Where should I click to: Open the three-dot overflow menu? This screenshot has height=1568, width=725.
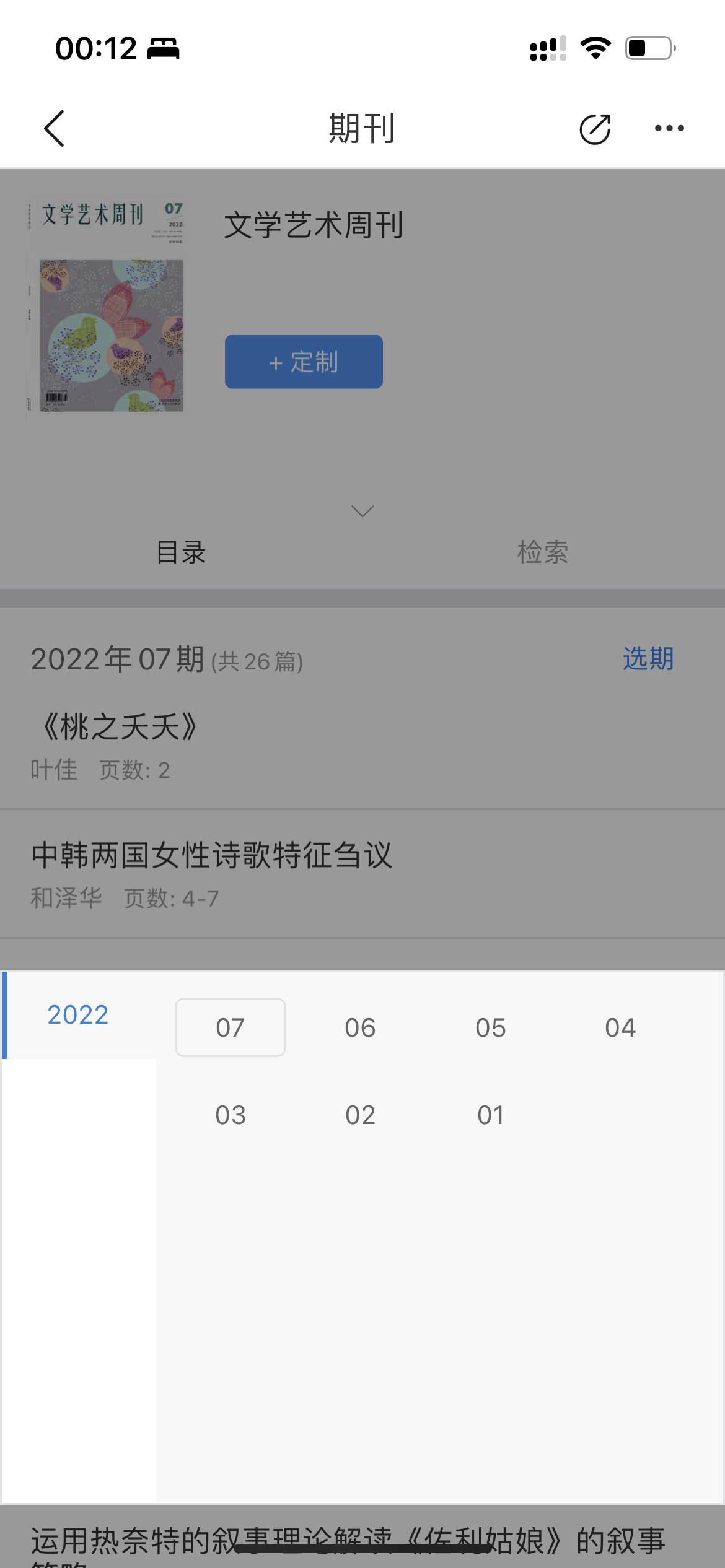[x=669, y=129]
